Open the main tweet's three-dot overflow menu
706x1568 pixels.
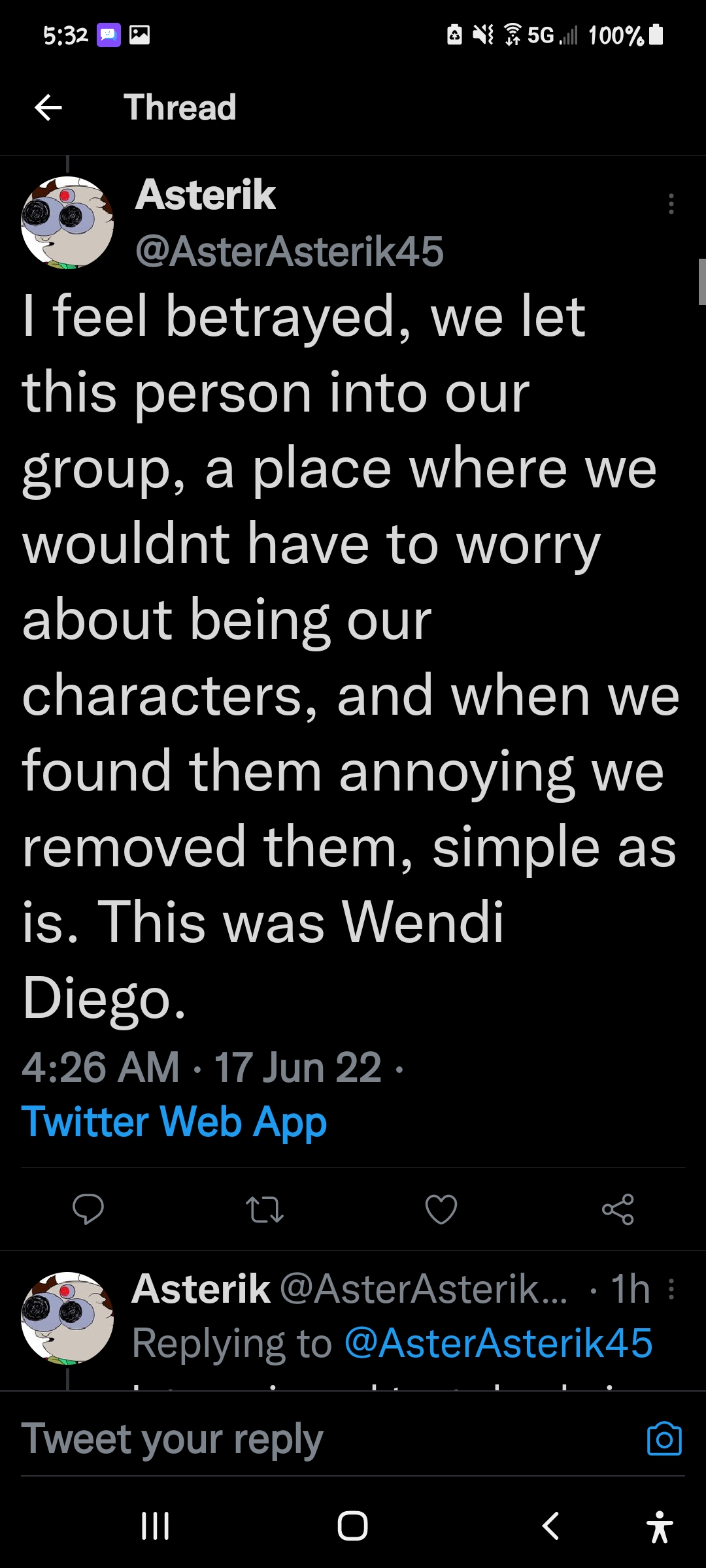click(x=671, y=204)
